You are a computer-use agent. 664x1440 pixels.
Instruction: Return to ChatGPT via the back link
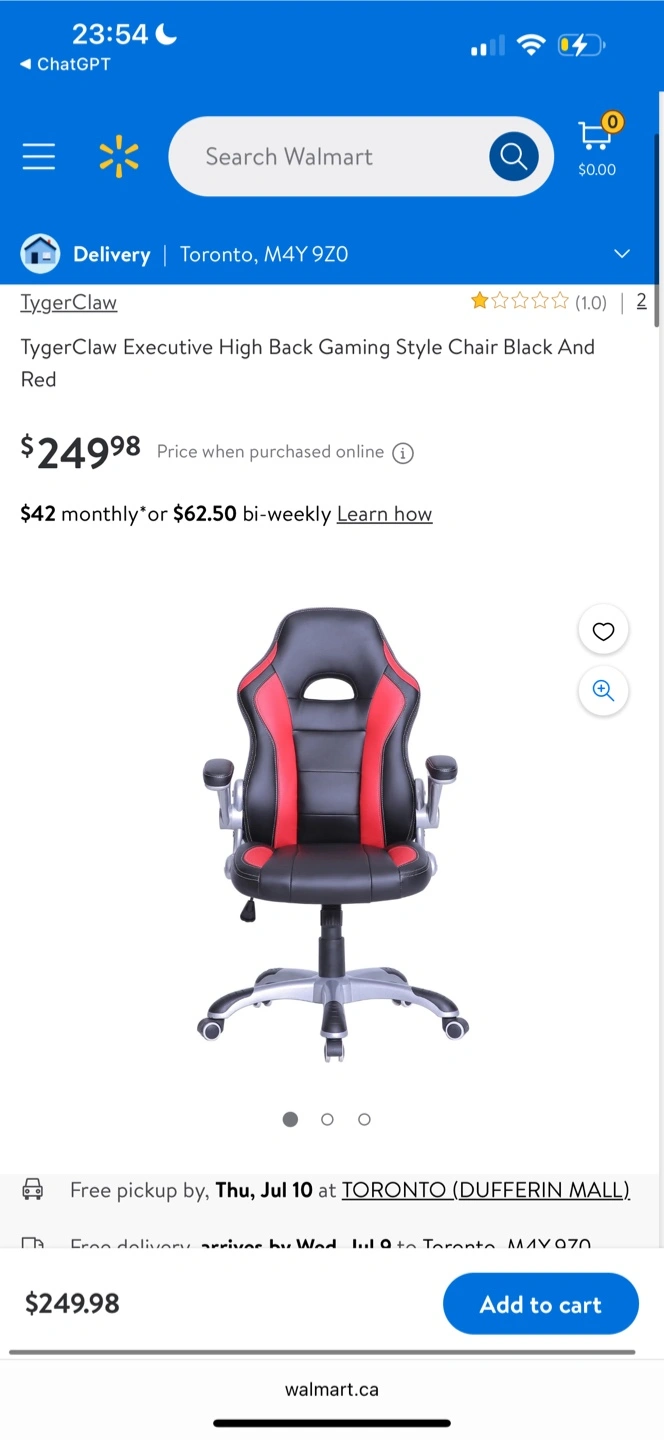[x=65, y=64]
